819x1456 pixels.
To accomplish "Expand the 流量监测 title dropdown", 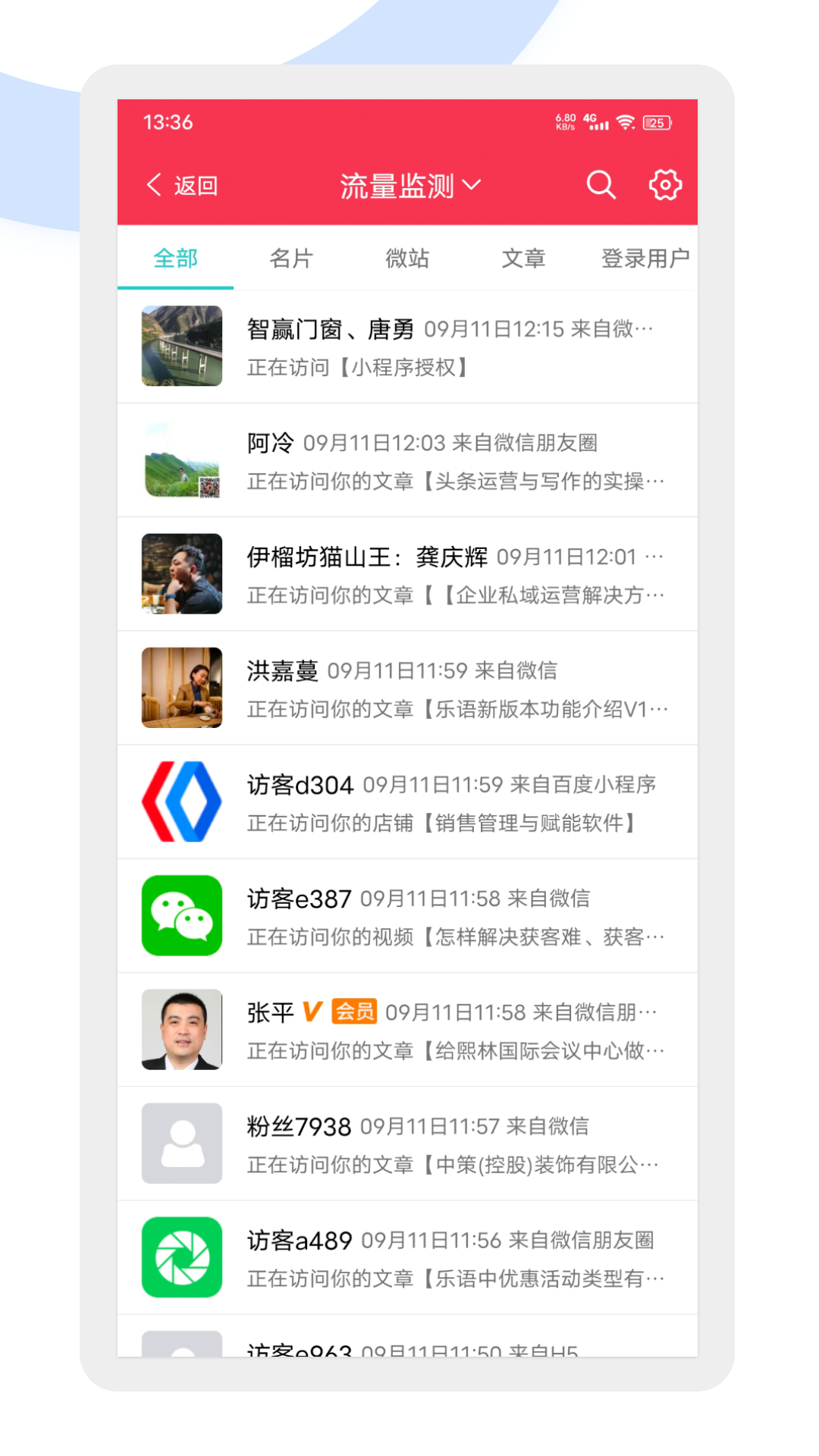I will point(472,184).
